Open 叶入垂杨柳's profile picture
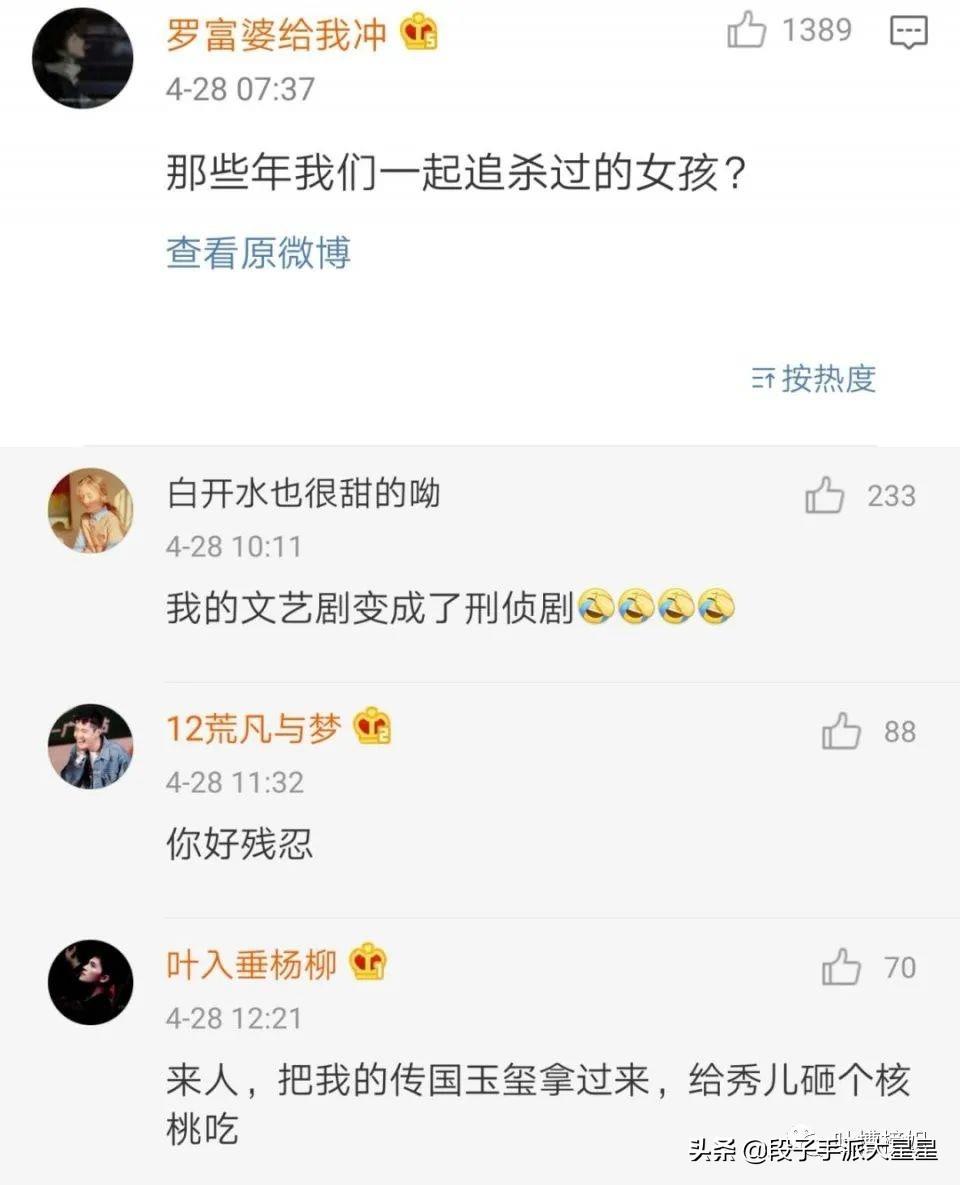 [x=90, y=982]
